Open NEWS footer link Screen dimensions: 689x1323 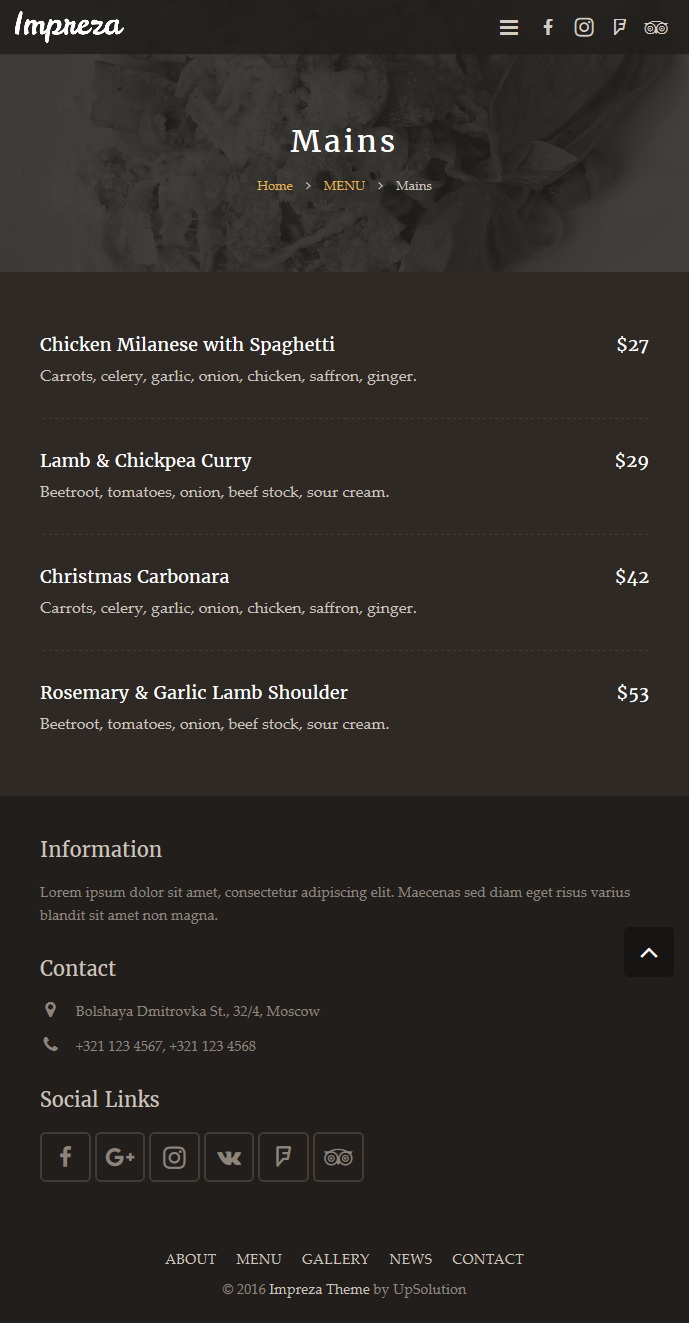[411, 1259]
